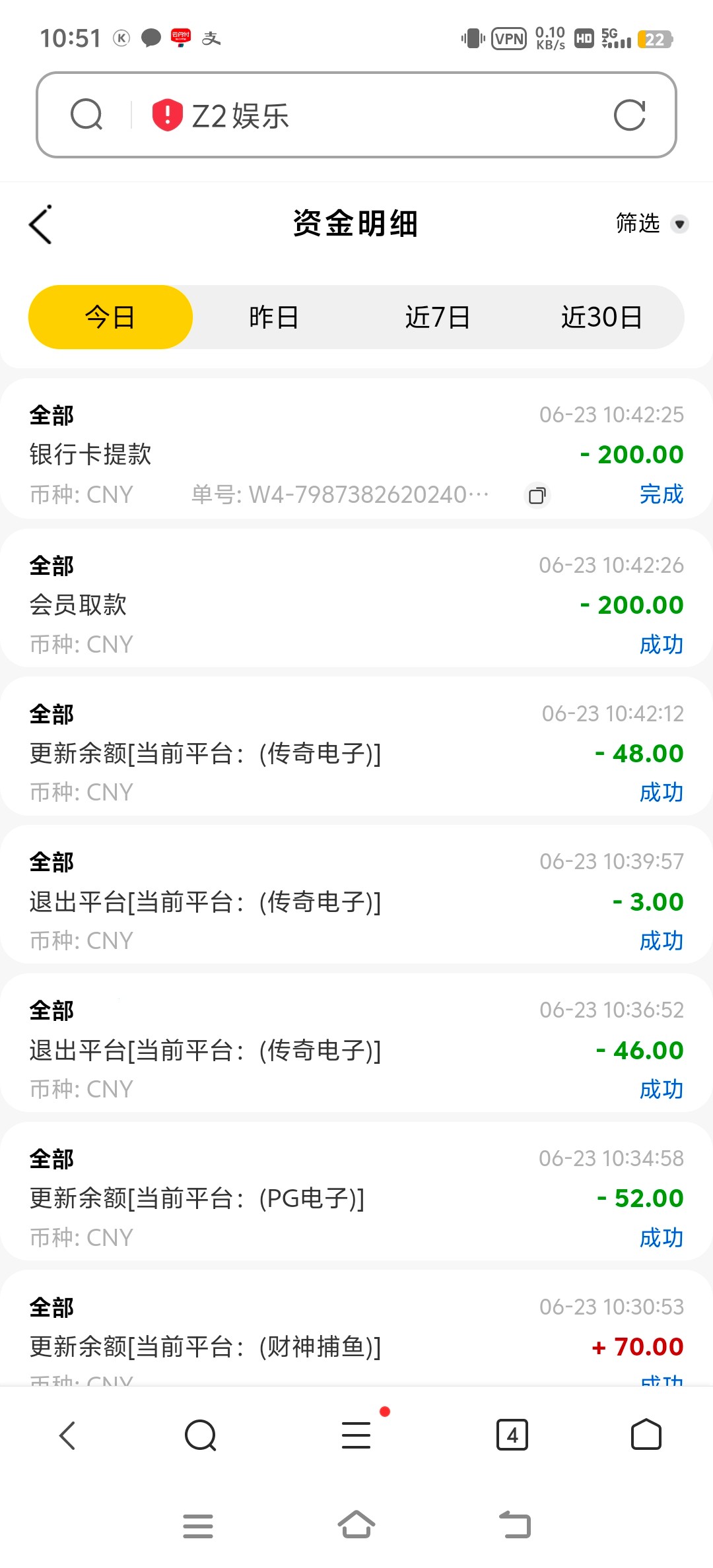Screen dimensions: 713x1568
Task: Reload the page with the refresh icon
Action: pyautogui.click(x=629, y=115)
